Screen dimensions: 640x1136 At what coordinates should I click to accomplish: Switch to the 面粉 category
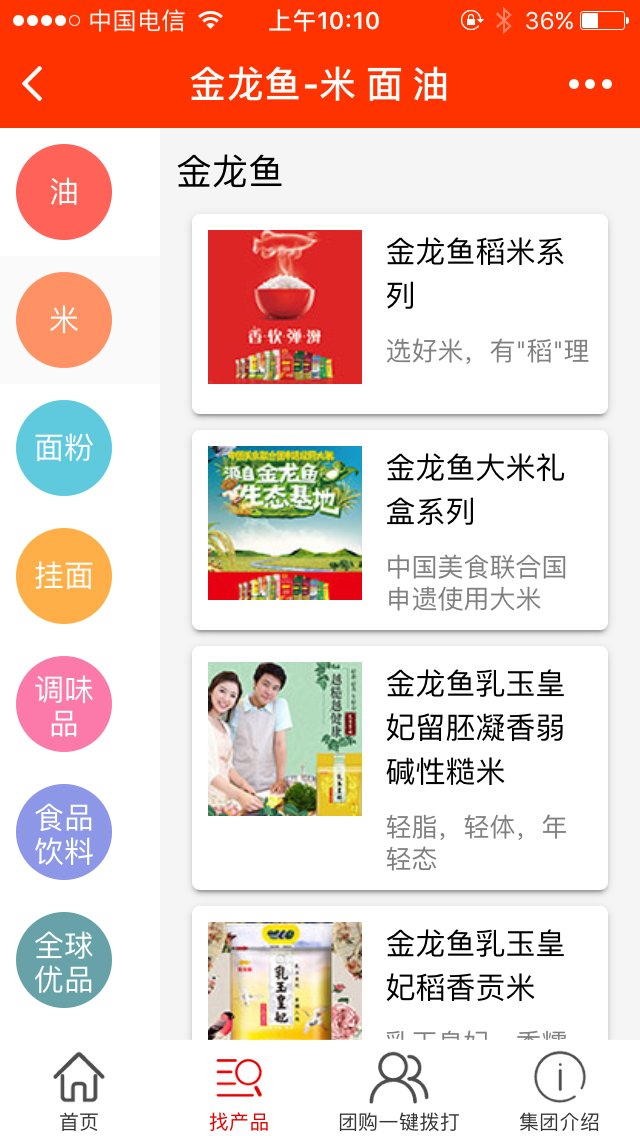64,448
